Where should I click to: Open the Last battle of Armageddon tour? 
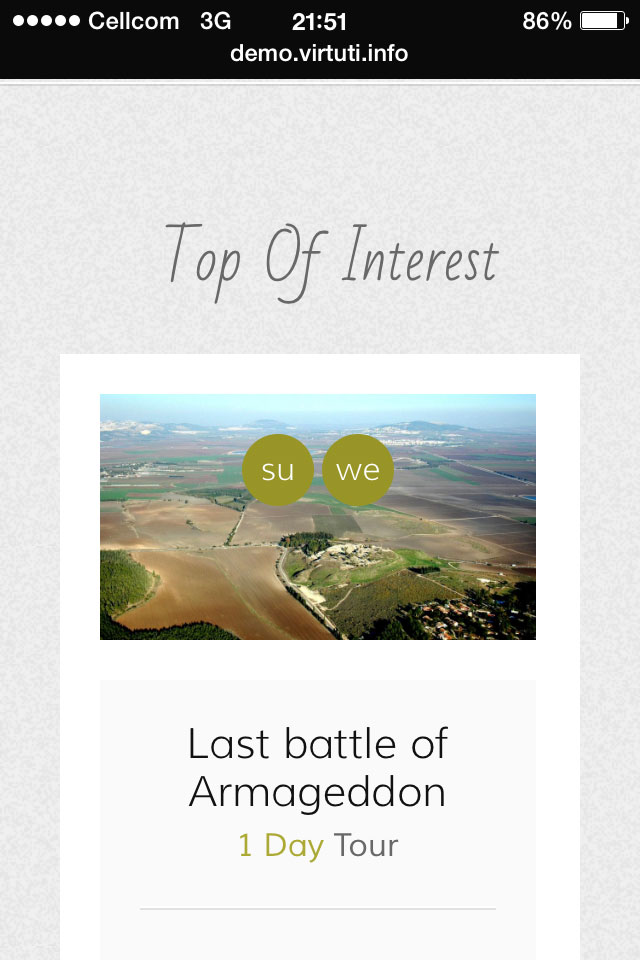(317, 768)
